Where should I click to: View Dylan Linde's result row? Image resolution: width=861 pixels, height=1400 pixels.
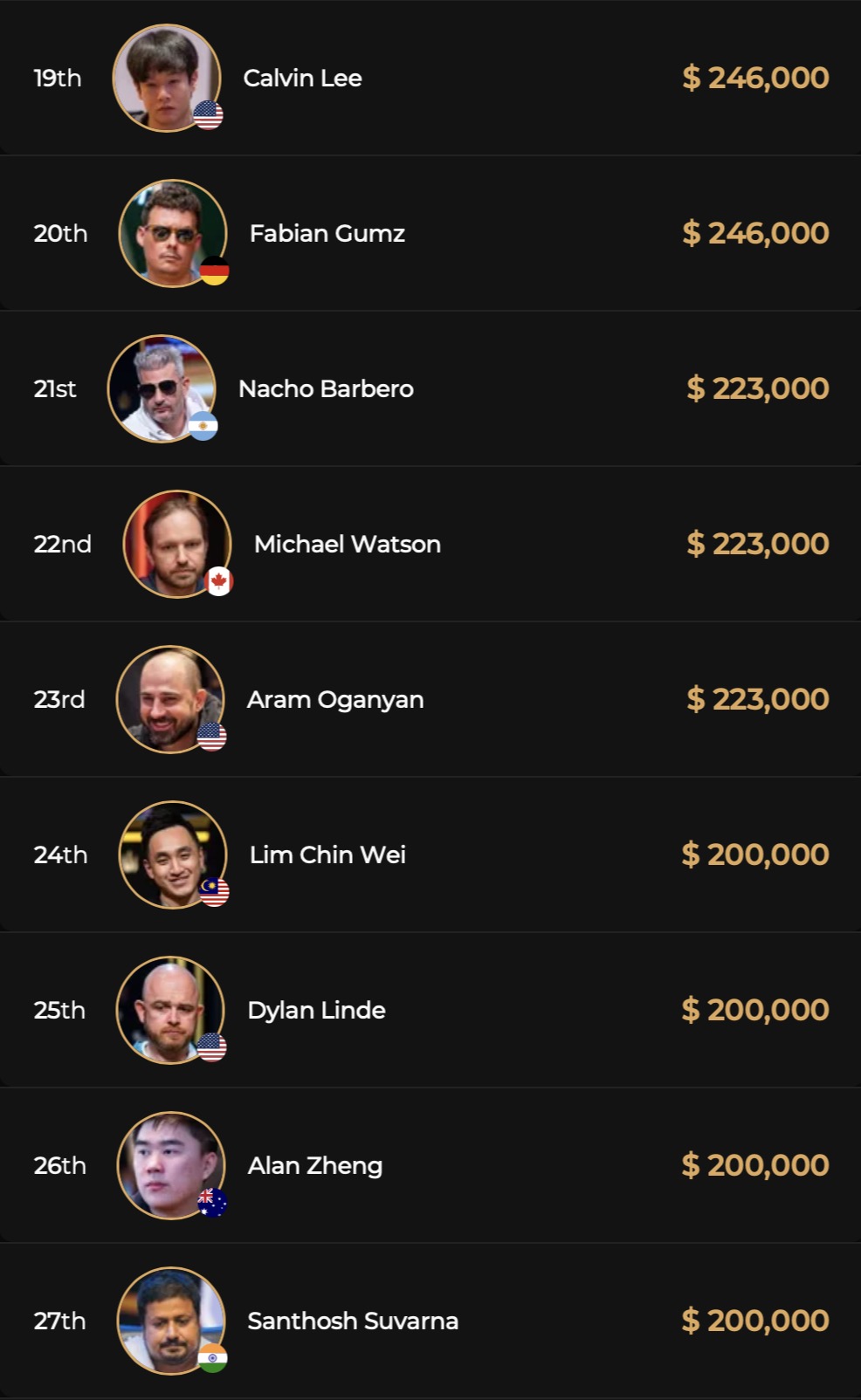(x=316, y=1011)
